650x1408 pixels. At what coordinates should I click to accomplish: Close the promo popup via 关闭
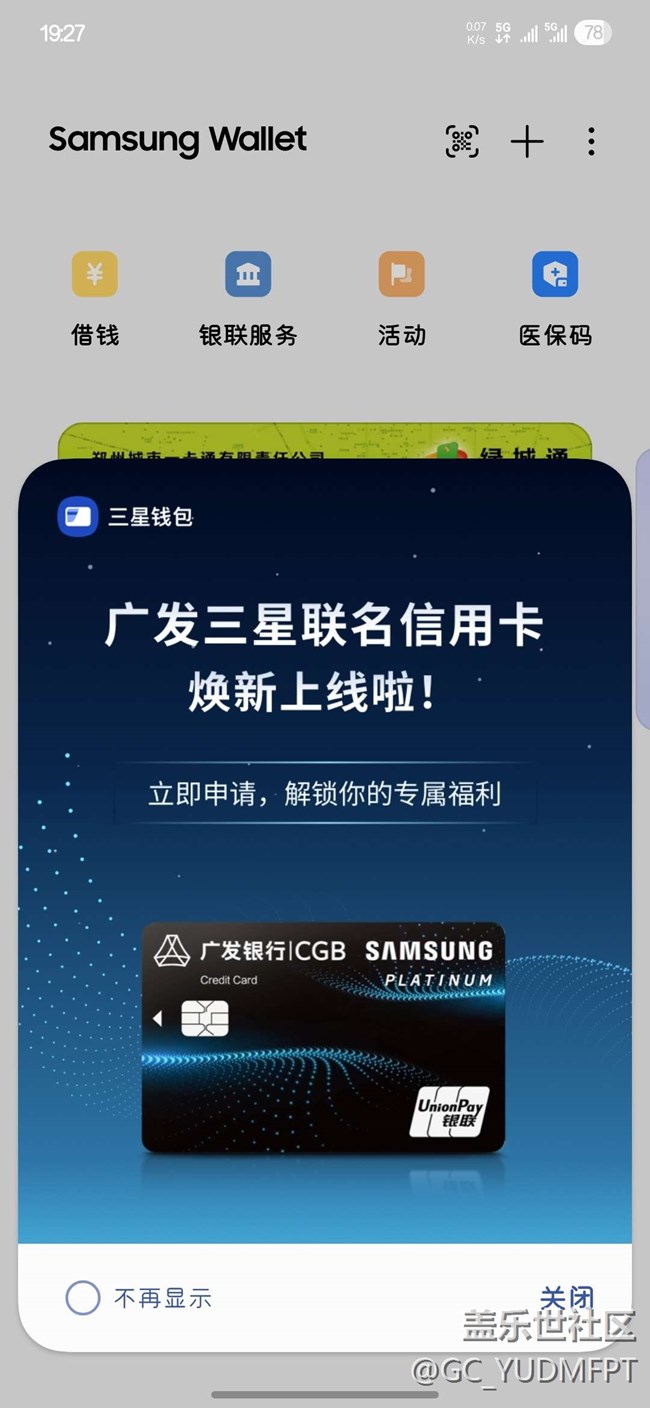[566, 1298]
